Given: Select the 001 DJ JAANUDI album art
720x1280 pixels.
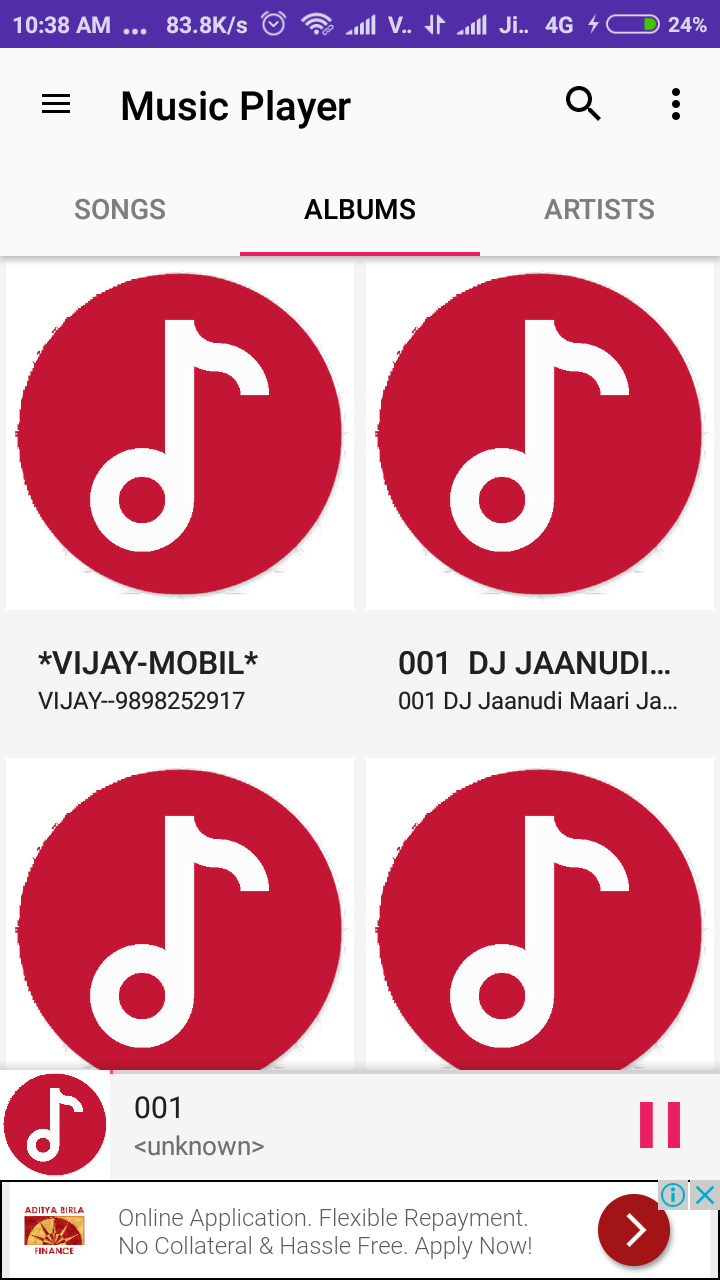Looking at the screenshot, I should tap(540, 434).
